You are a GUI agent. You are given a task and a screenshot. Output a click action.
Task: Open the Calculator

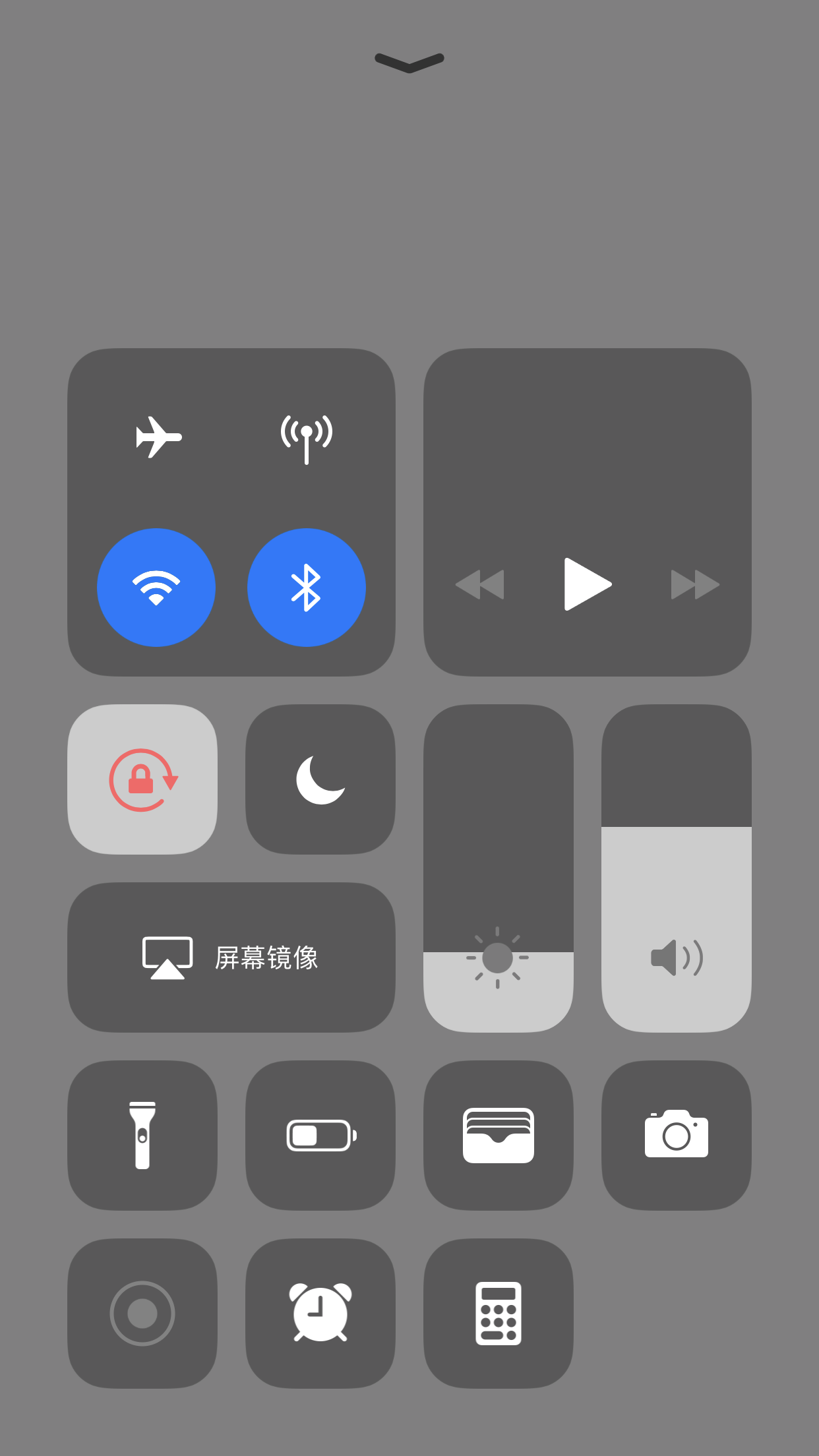click(x=498, y=1314)
